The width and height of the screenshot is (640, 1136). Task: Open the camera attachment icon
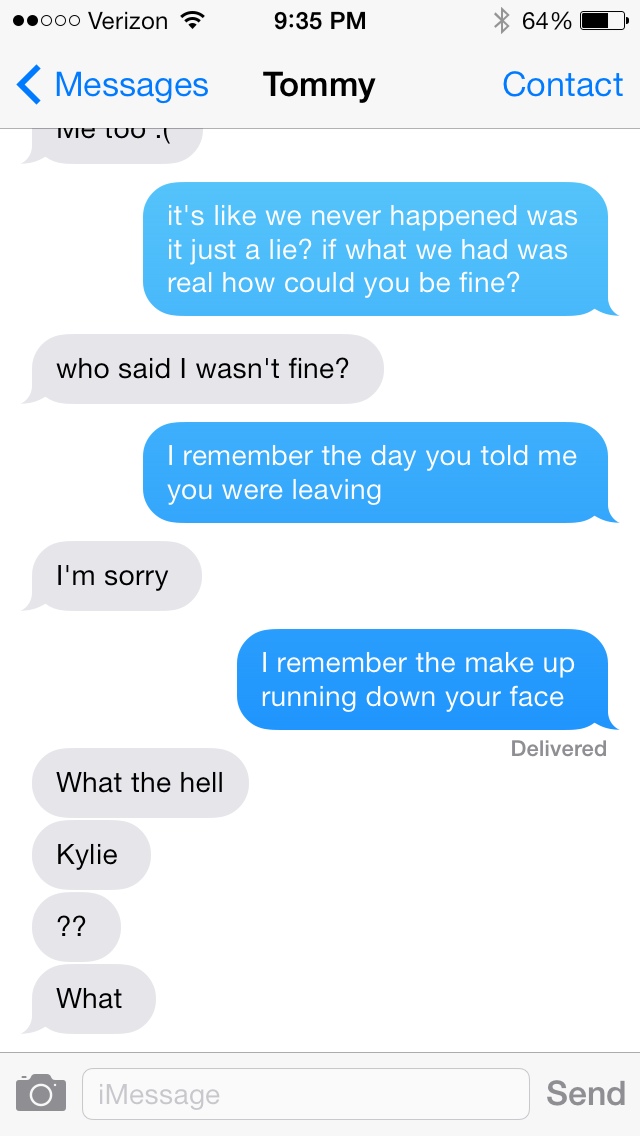click(x=41, y=1093)
